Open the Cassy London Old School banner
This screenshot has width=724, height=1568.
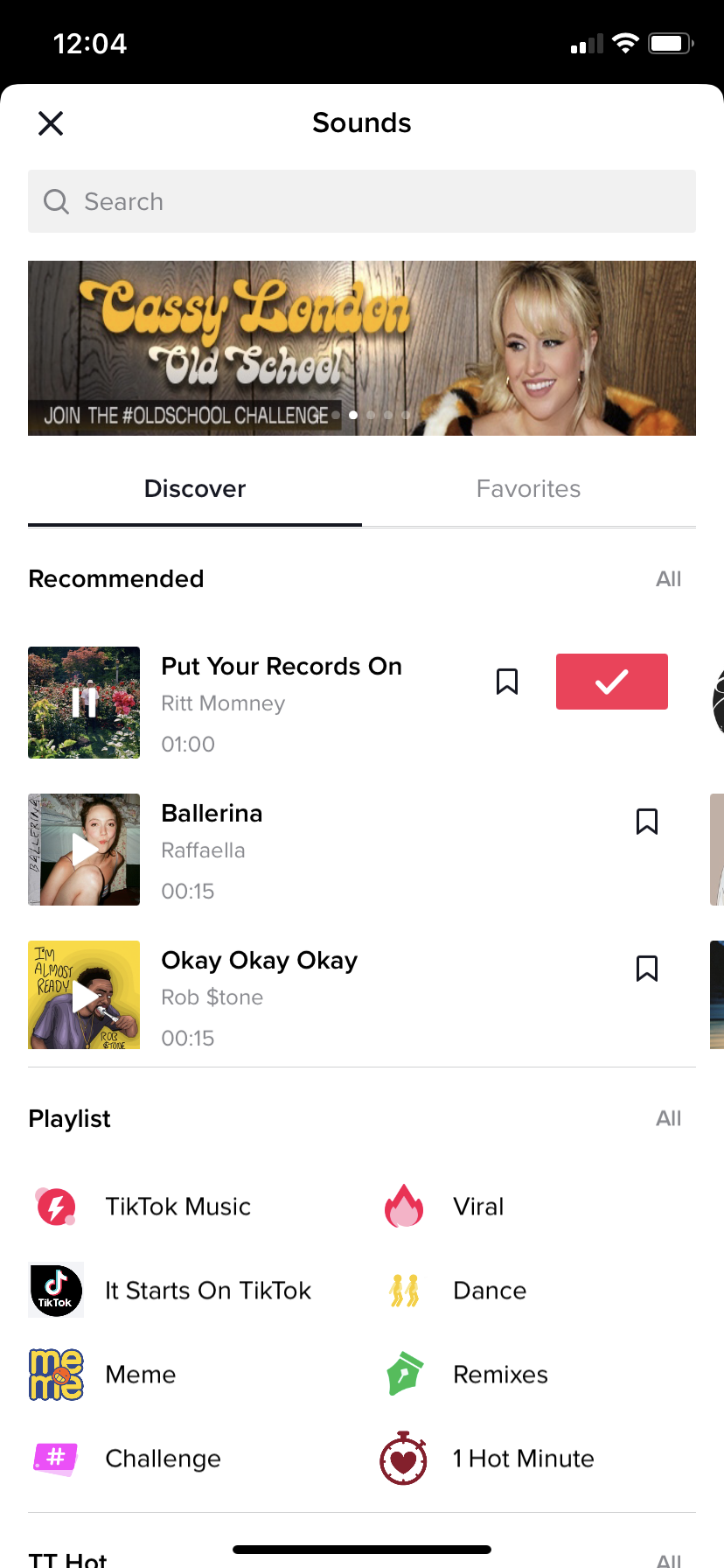point(362,348)
